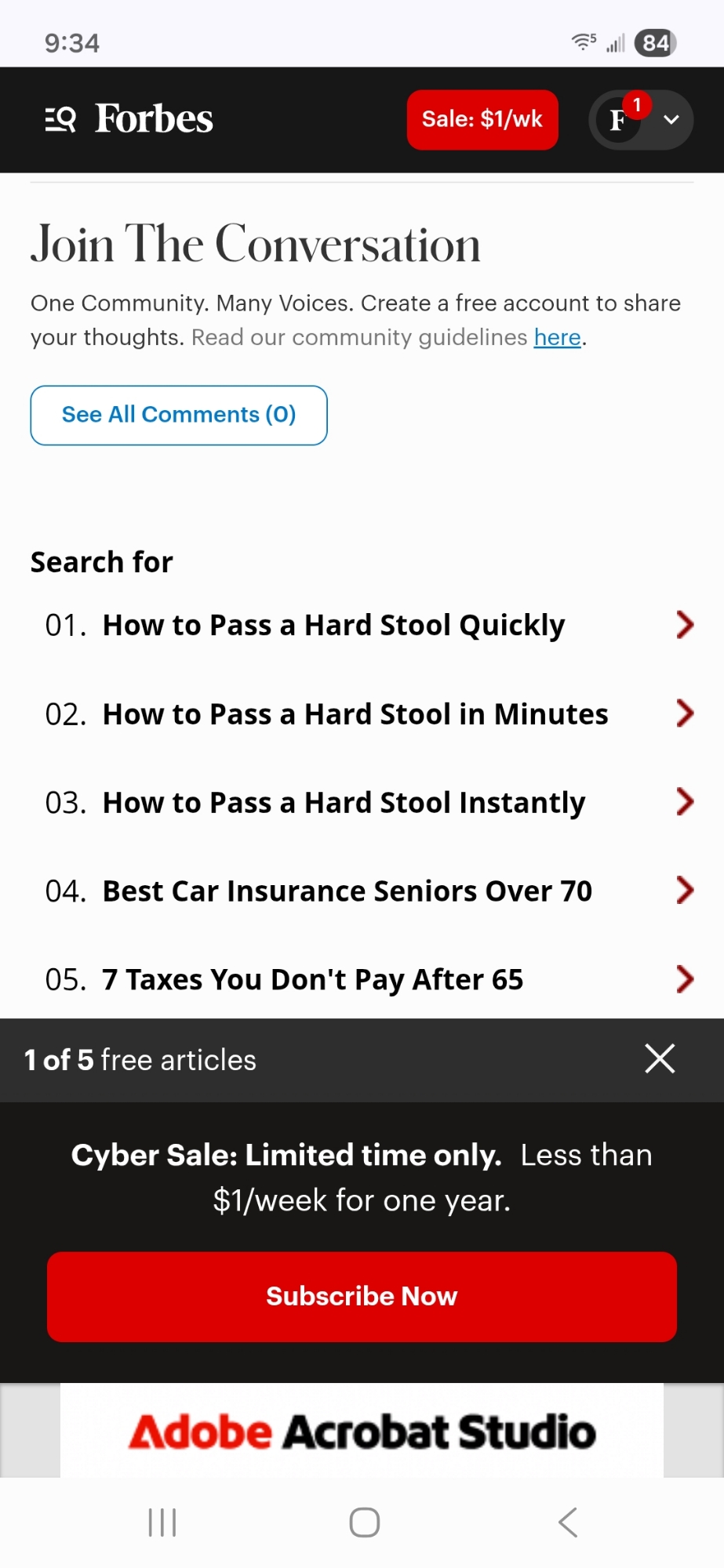
Task: Open the Forbes menu and search icon
Action: tap(60, 119)
